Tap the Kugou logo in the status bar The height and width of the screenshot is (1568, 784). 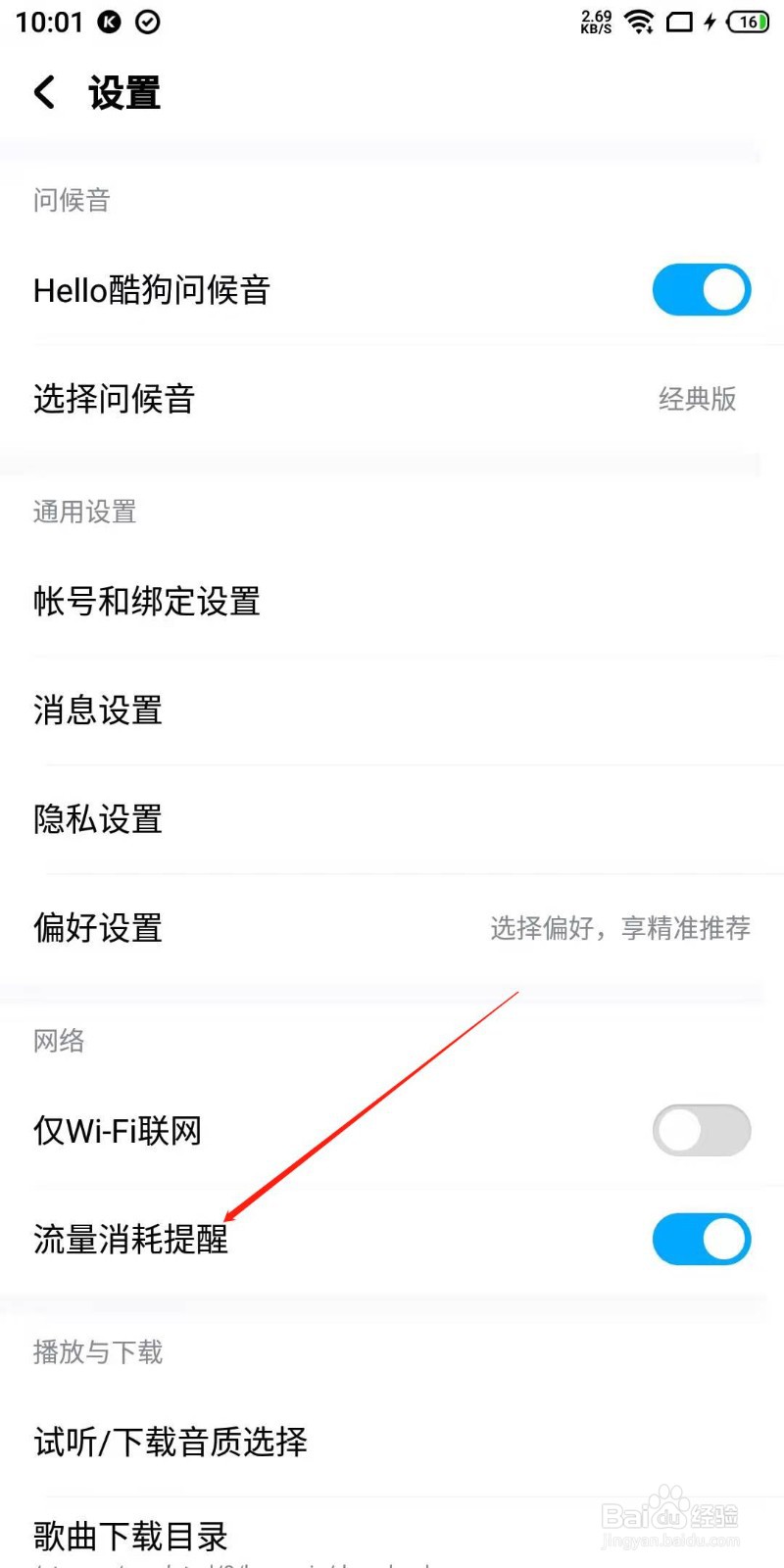click(x=108, y=22)
